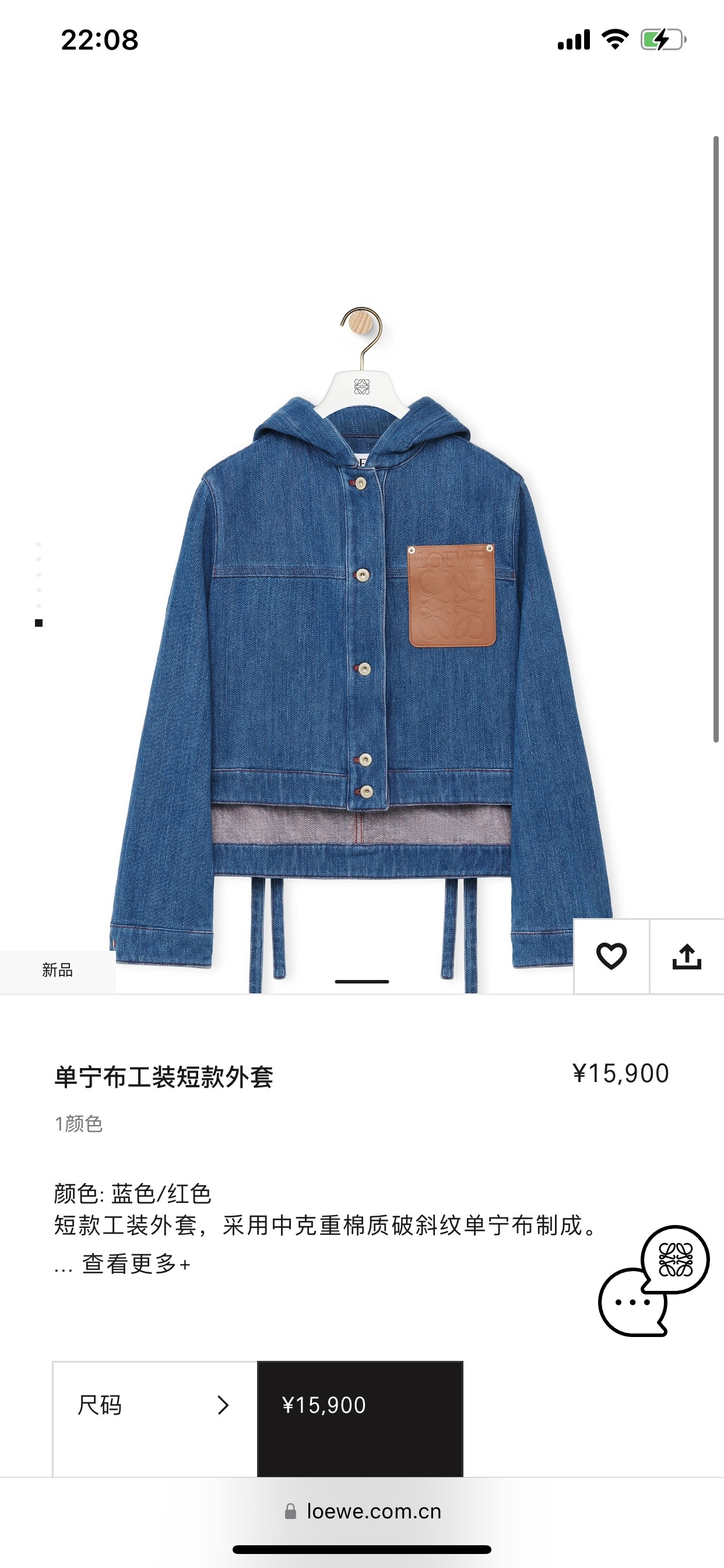Share this product page
724x1568 pixels.
686,956
